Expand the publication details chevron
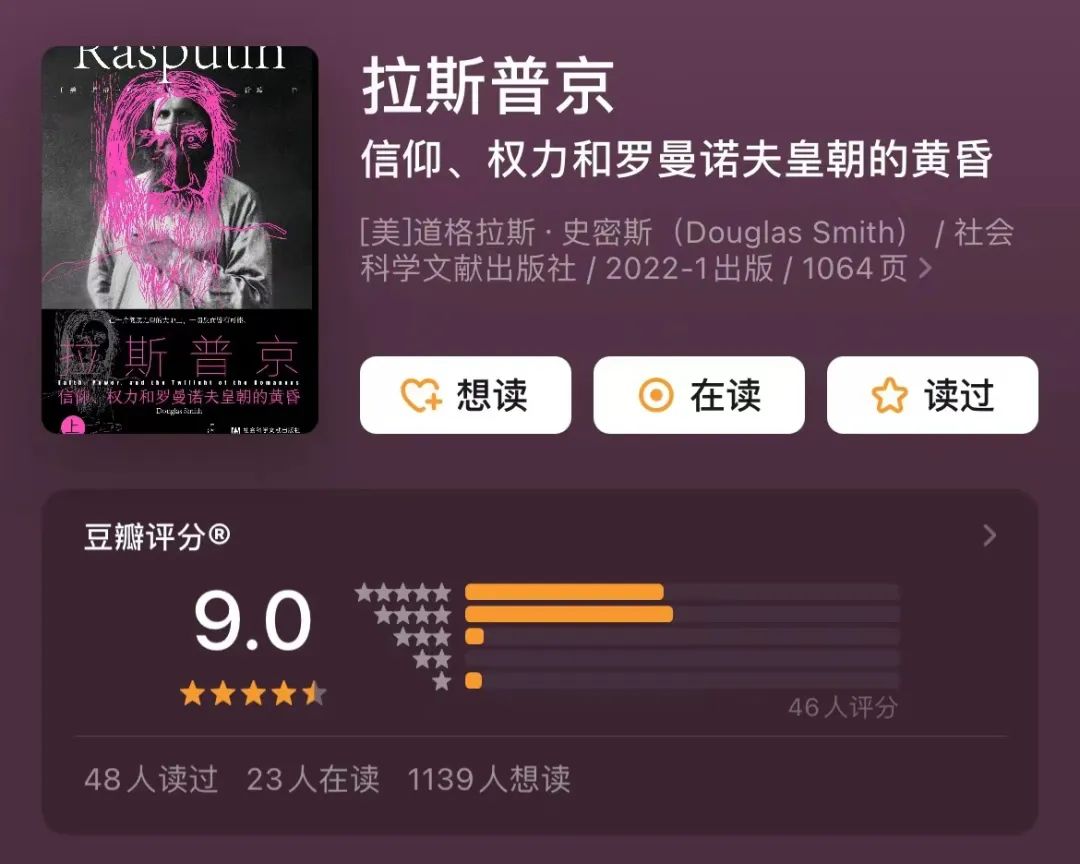Viewport: 1080px width, 864px height. point(925,268)
